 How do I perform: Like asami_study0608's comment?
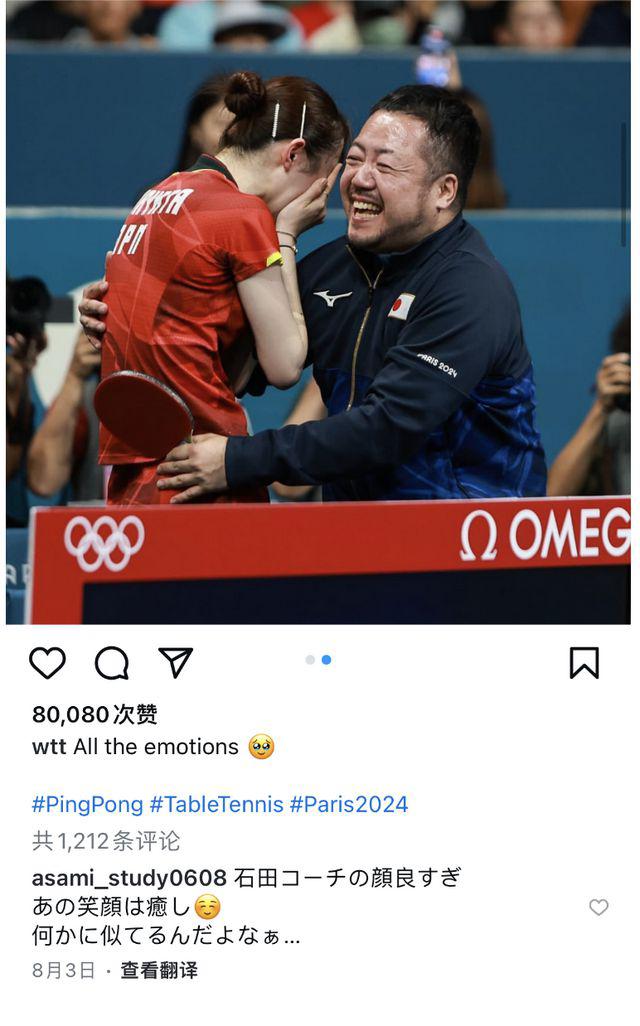coord(598,907)
